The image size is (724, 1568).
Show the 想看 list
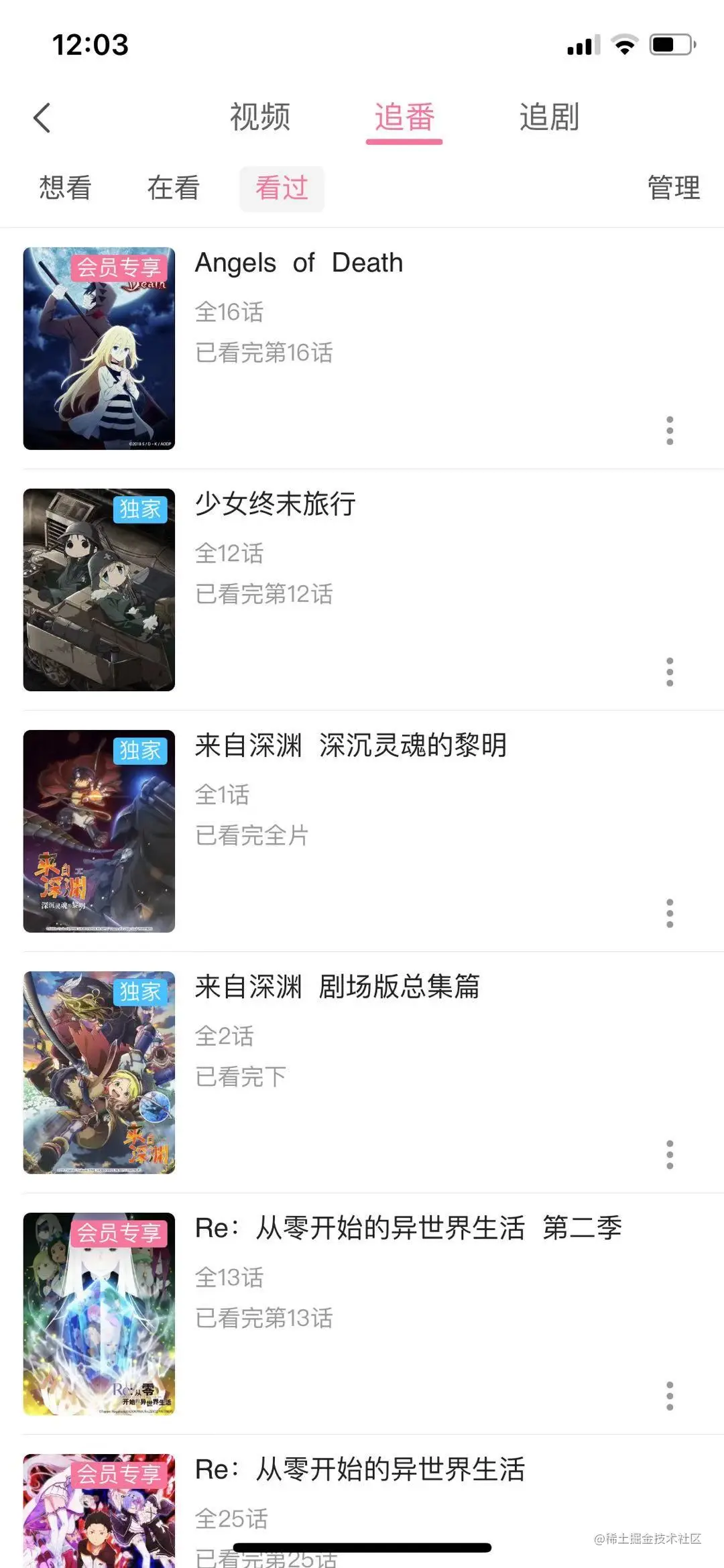pyautogui.click(x=65, y=188)
